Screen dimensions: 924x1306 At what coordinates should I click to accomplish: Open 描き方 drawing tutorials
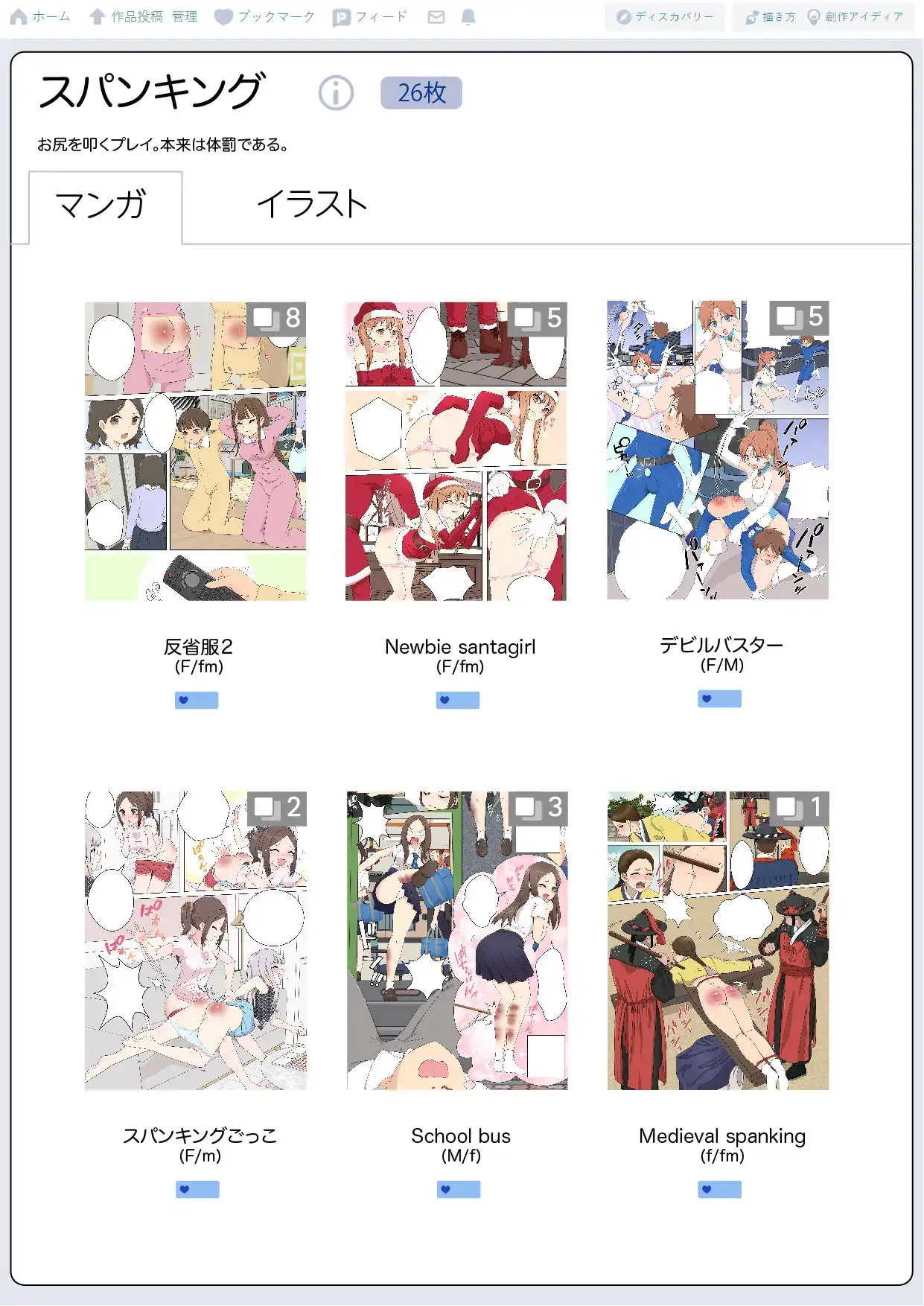[771, 16]
